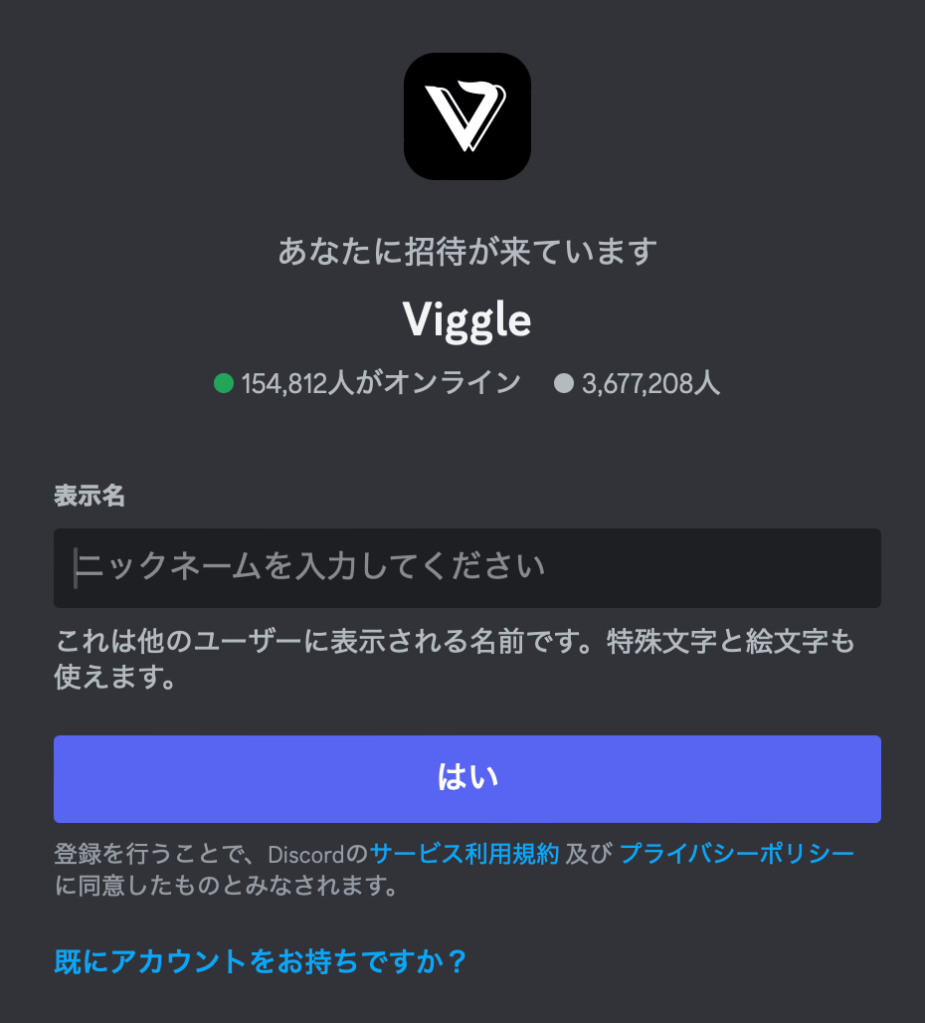Open the サービス利用規約 terms link
Screen dimensions: 925x1023
pos(464,854)
